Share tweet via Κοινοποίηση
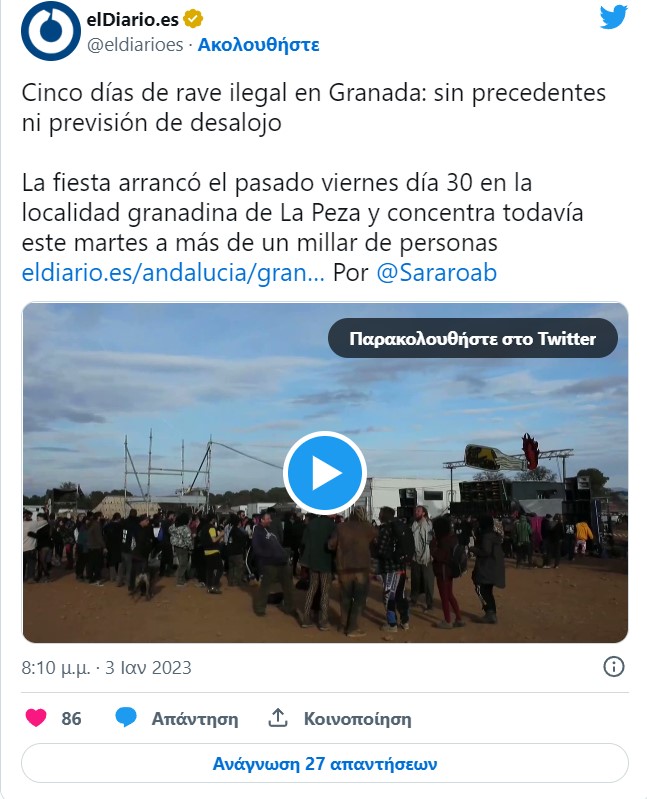This screenshot has width=647, height=799. point(340,718)
